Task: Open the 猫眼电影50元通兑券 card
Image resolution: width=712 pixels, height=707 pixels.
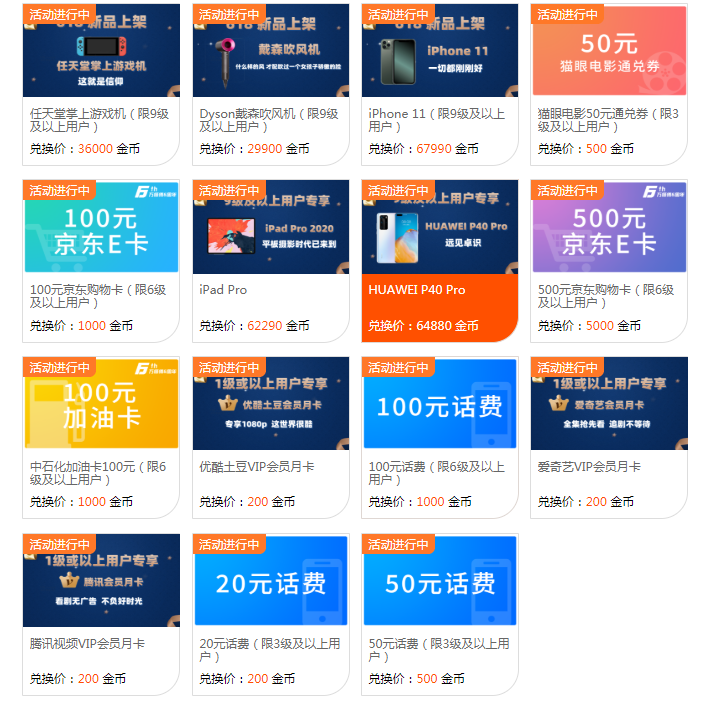Action: pos(609,84)
